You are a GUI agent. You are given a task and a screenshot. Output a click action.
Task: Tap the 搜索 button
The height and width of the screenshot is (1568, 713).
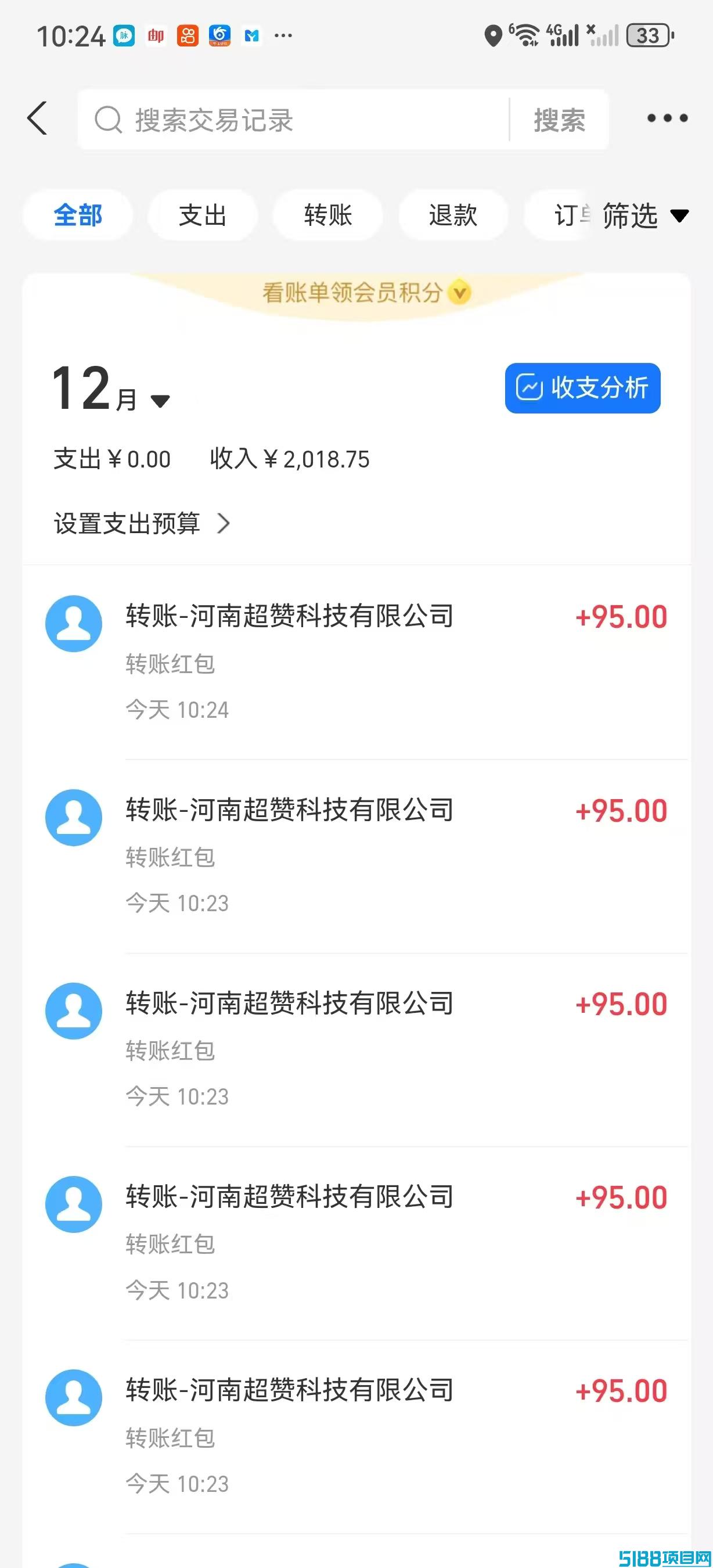(x=559, y=120)
